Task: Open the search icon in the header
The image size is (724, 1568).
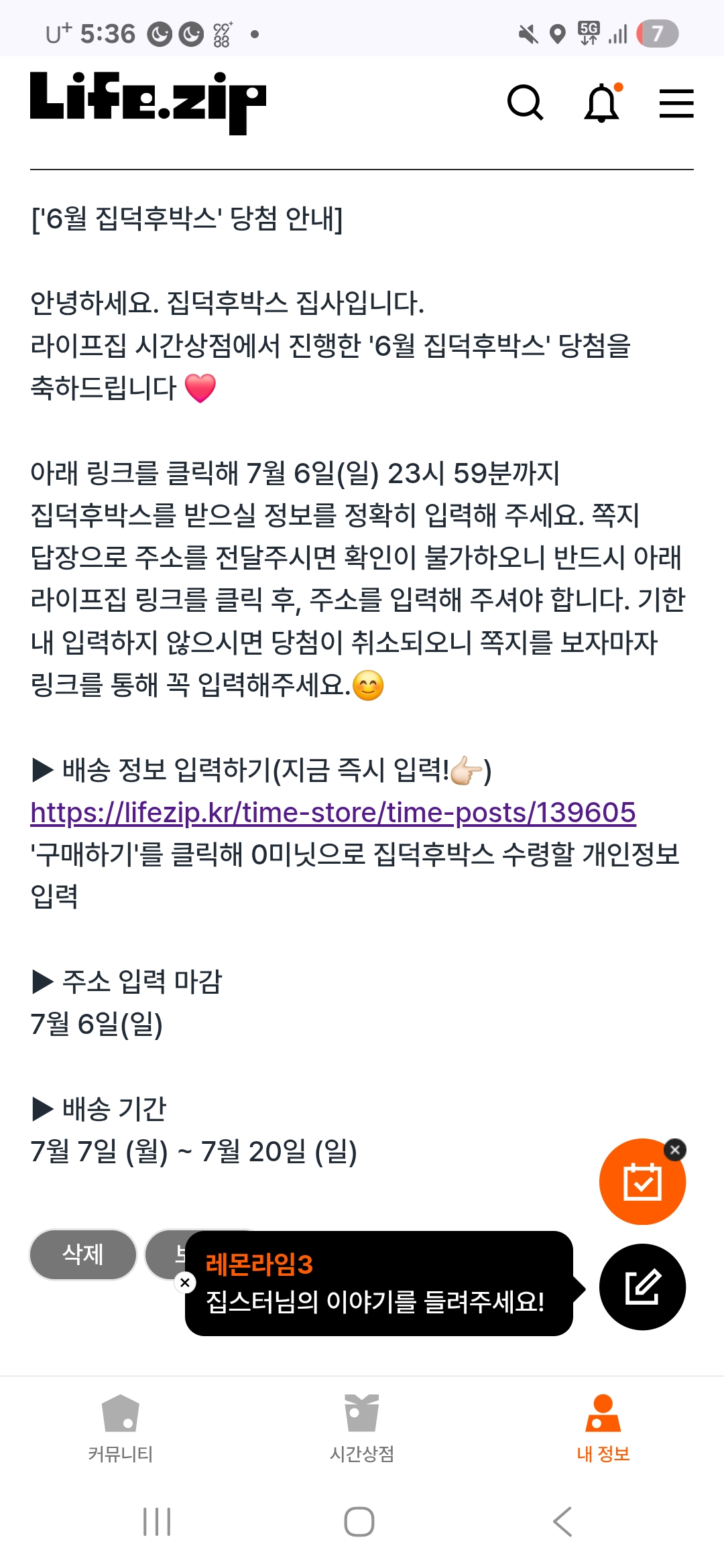Action: tap(526, 103)
